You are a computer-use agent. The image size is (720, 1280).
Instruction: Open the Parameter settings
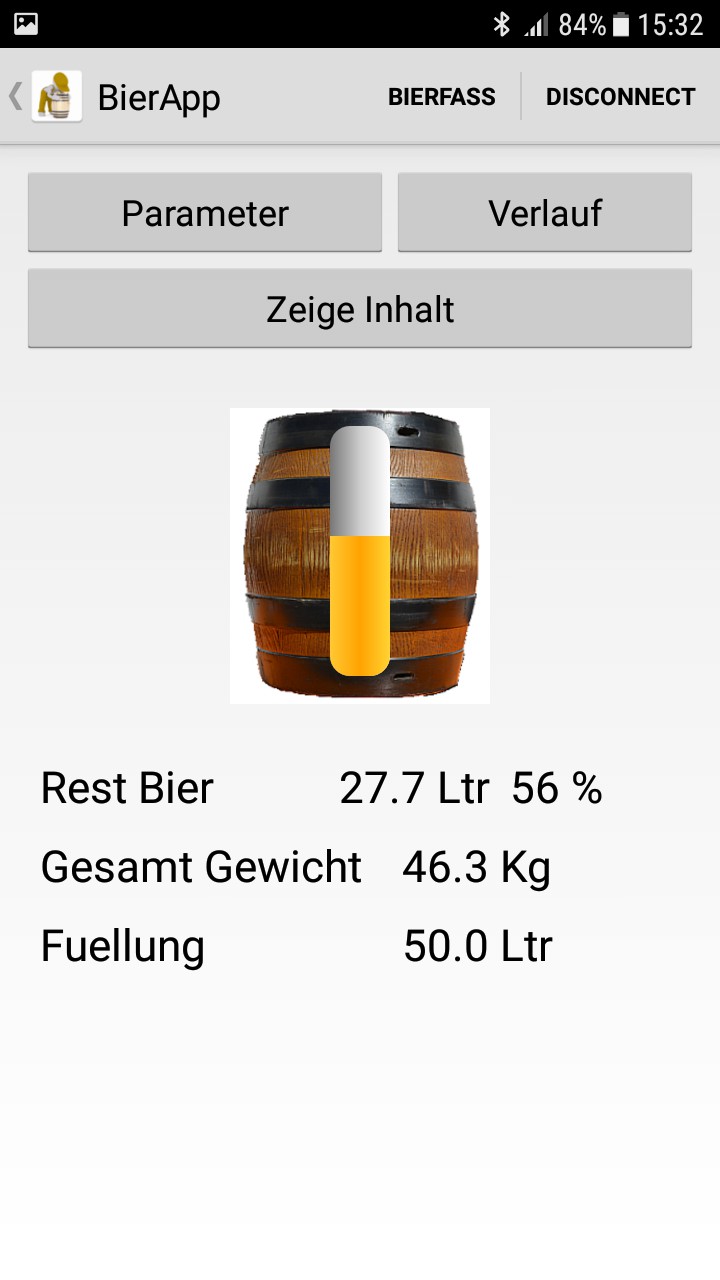[205, 213]
